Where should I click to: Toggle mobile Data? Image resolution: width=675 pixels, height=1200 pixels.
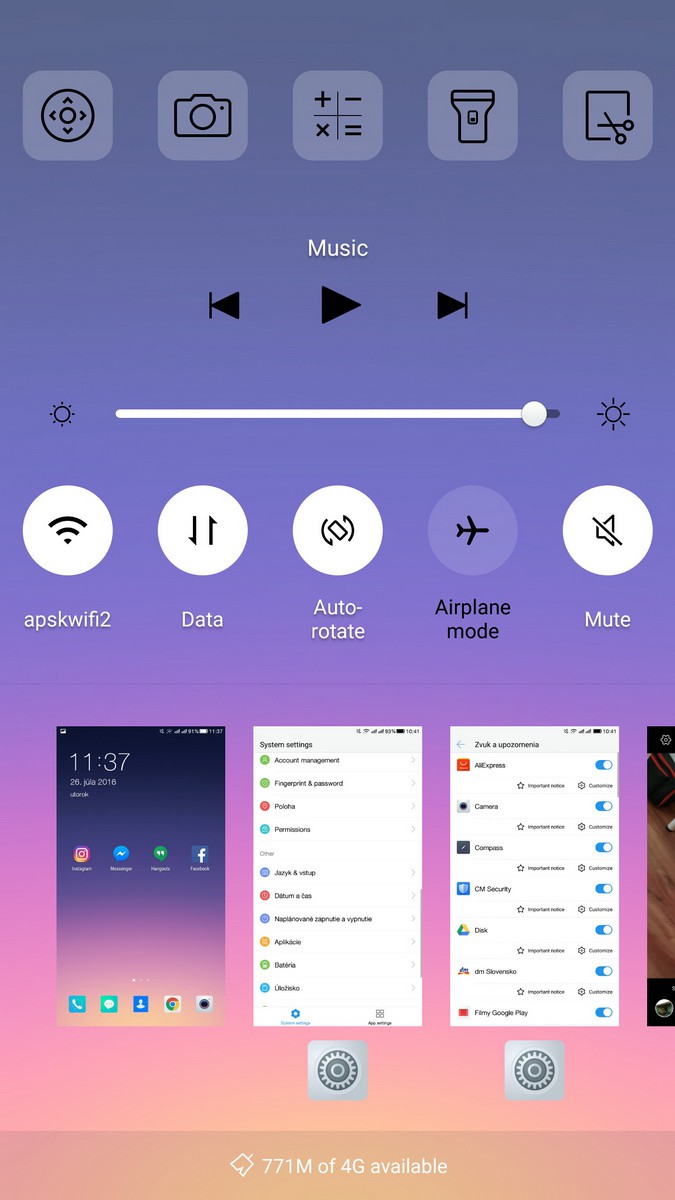202,530
